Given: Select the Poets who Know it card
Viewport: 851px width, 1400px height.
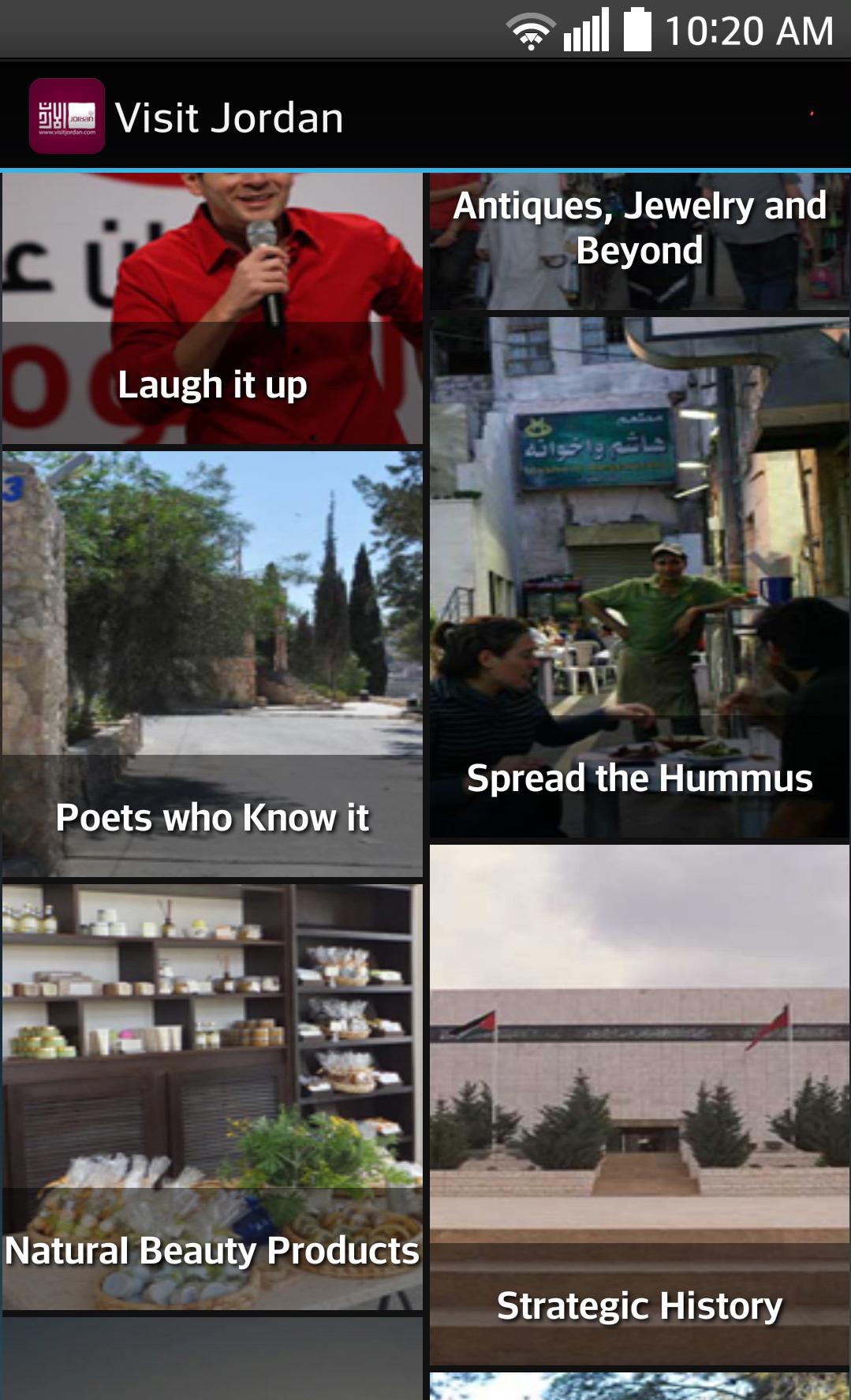Looking at the screenshot, I should tap(211, 664).
